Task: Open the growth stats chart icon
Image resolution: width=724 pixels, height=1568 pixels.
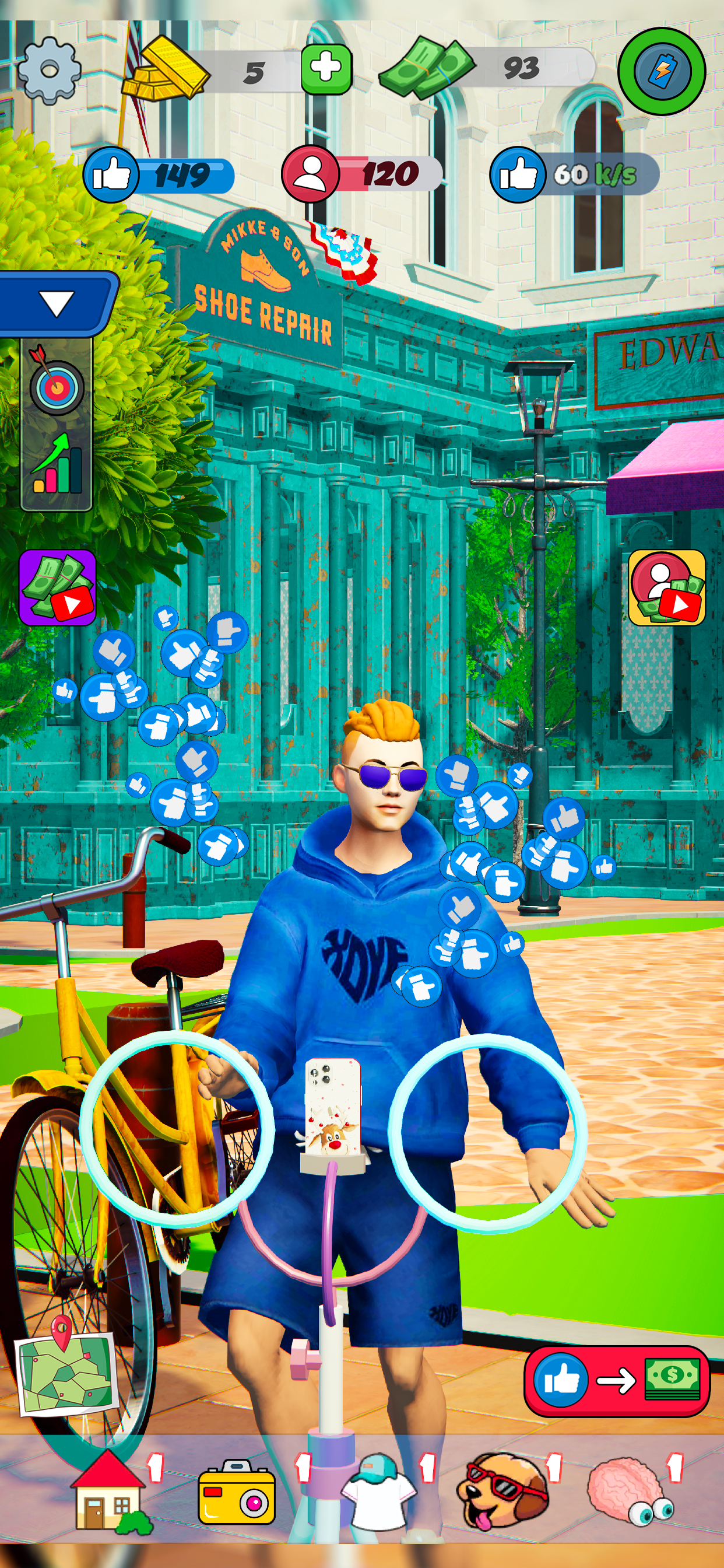Action: 57,464
